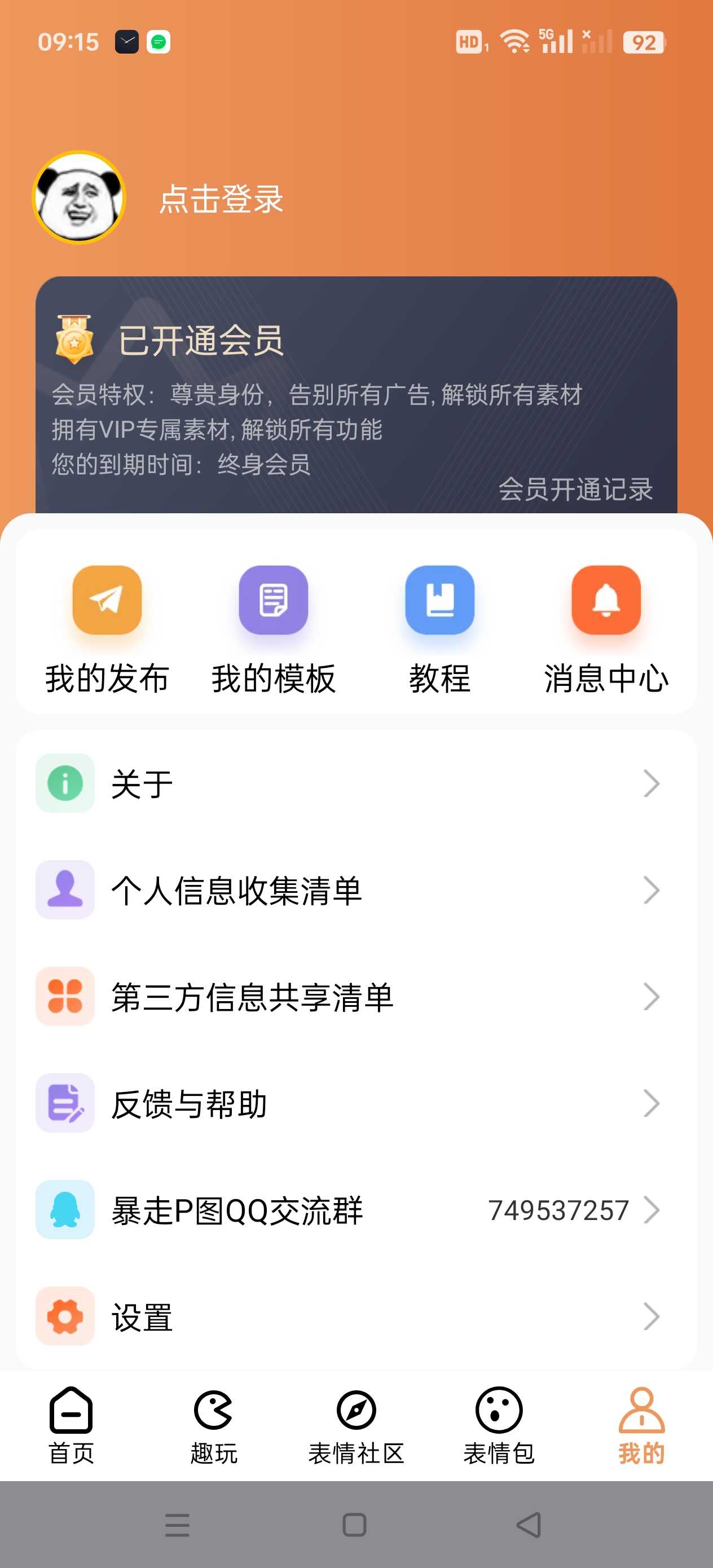
Task: Open 我的模板 templates
Action: tap(274, 628)
